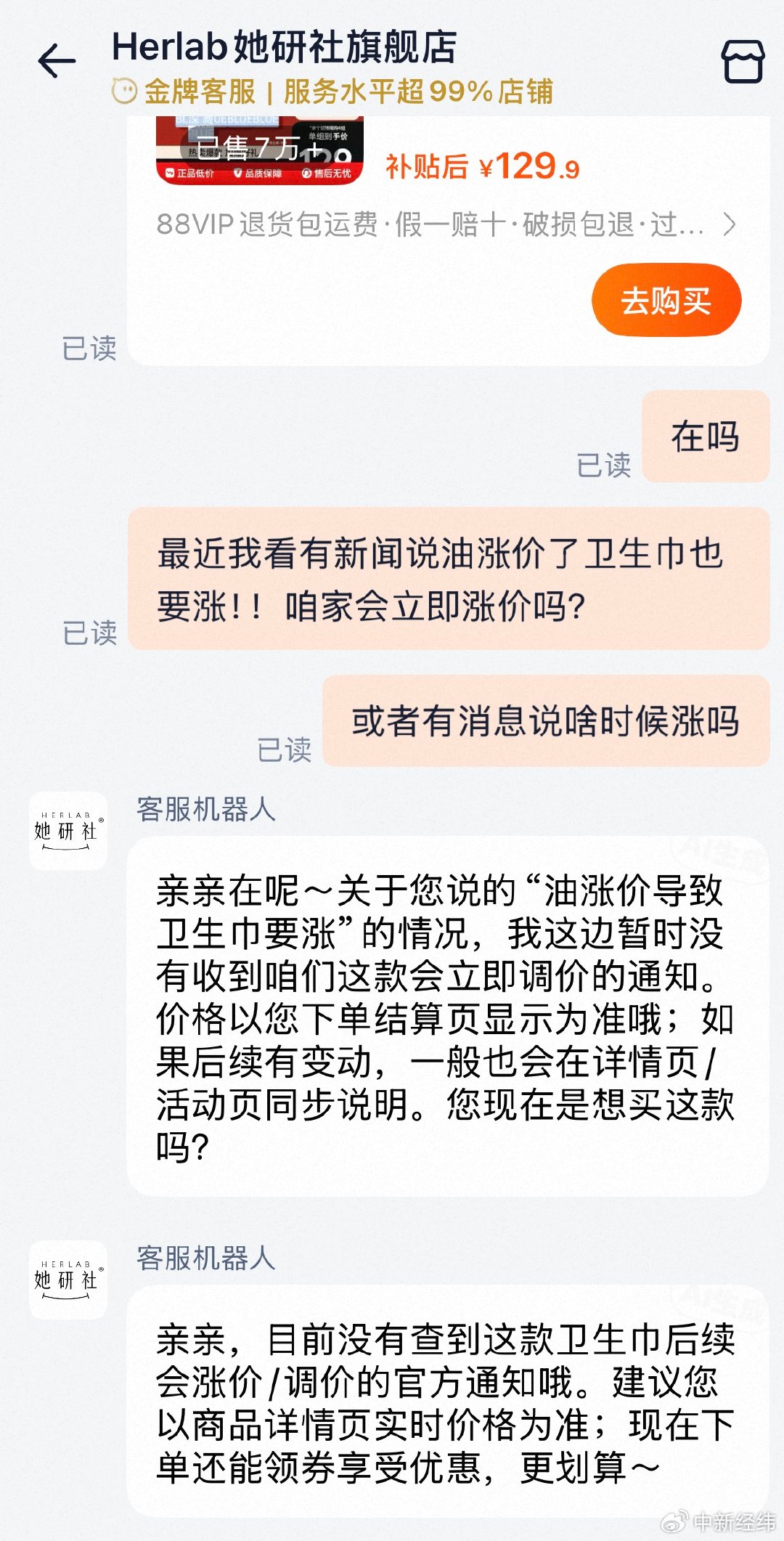The image size is (784, 1541).
Task: Click the 金牌客服 badge icon
Action: tap(125, 89)
